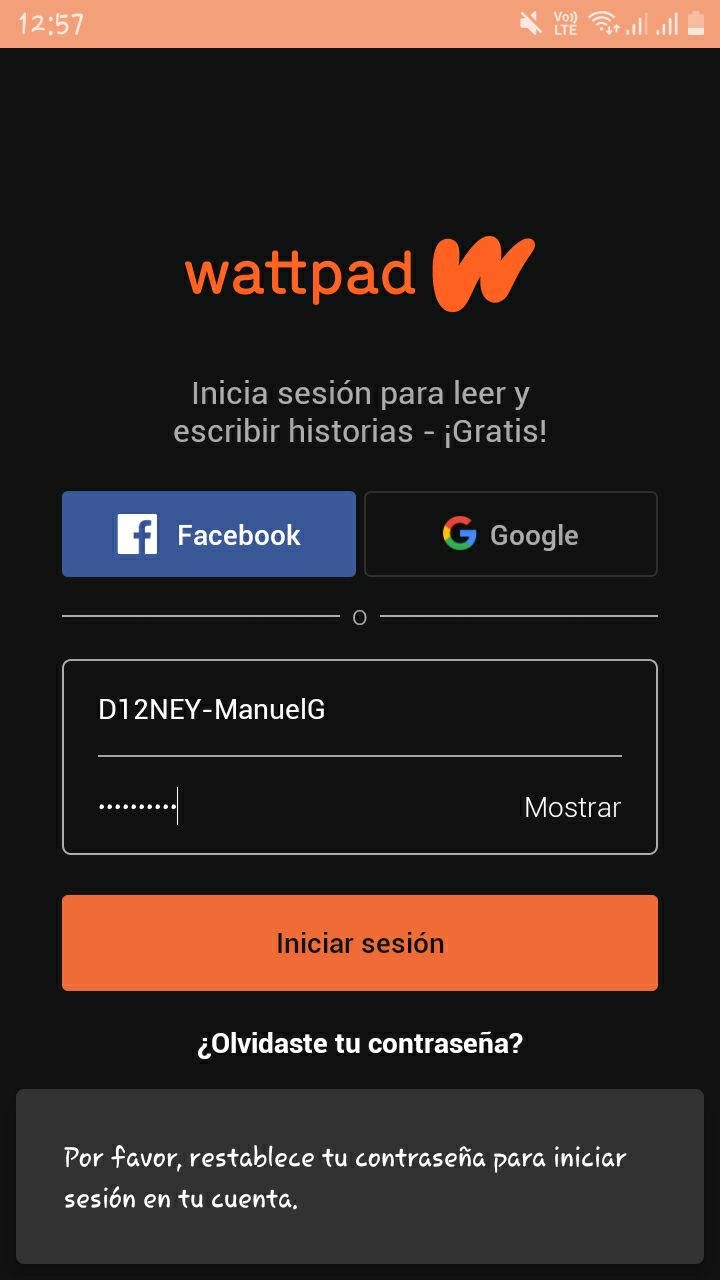Select the 'Inicia sesión para leer' heading text

tap(360, 410)
